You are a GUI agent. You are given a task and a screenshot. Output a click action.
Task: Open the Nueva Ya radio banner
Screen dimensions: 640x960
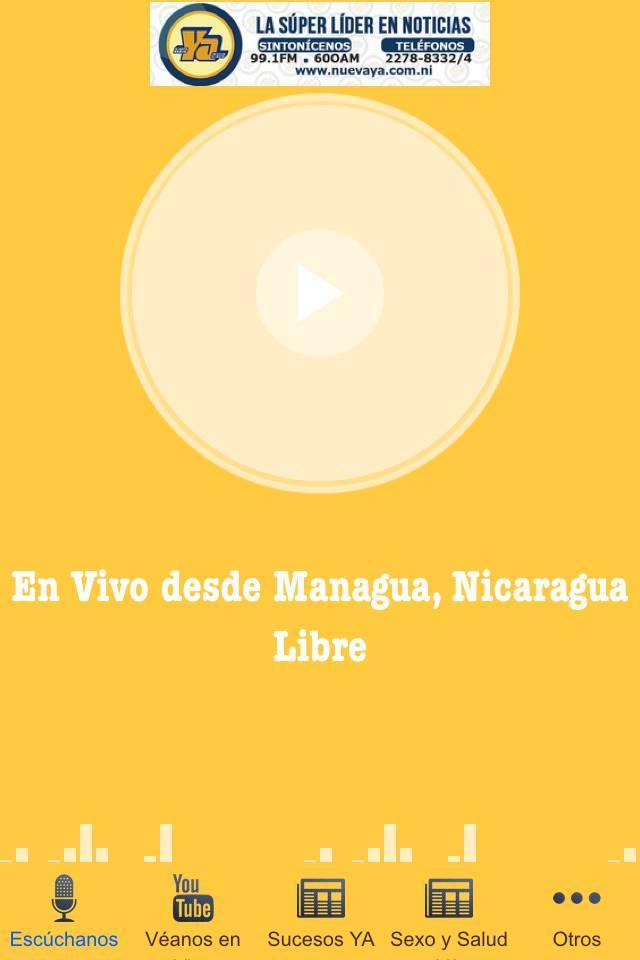click(320, 44)
